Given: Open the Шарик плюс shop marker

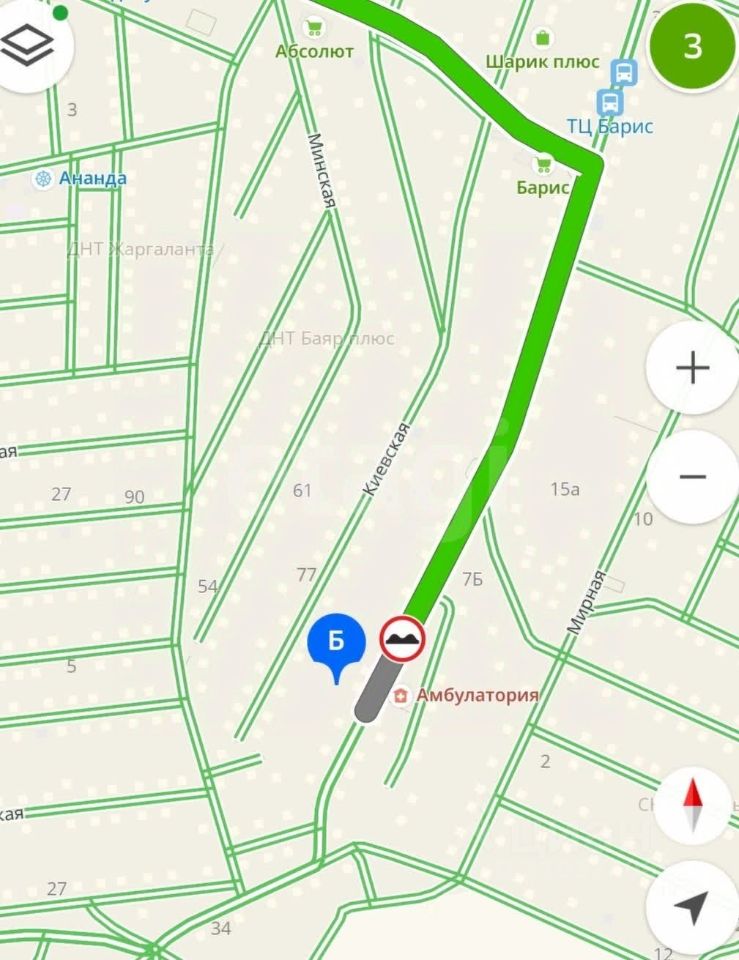Looking at the screenshot, I should 542,38.
